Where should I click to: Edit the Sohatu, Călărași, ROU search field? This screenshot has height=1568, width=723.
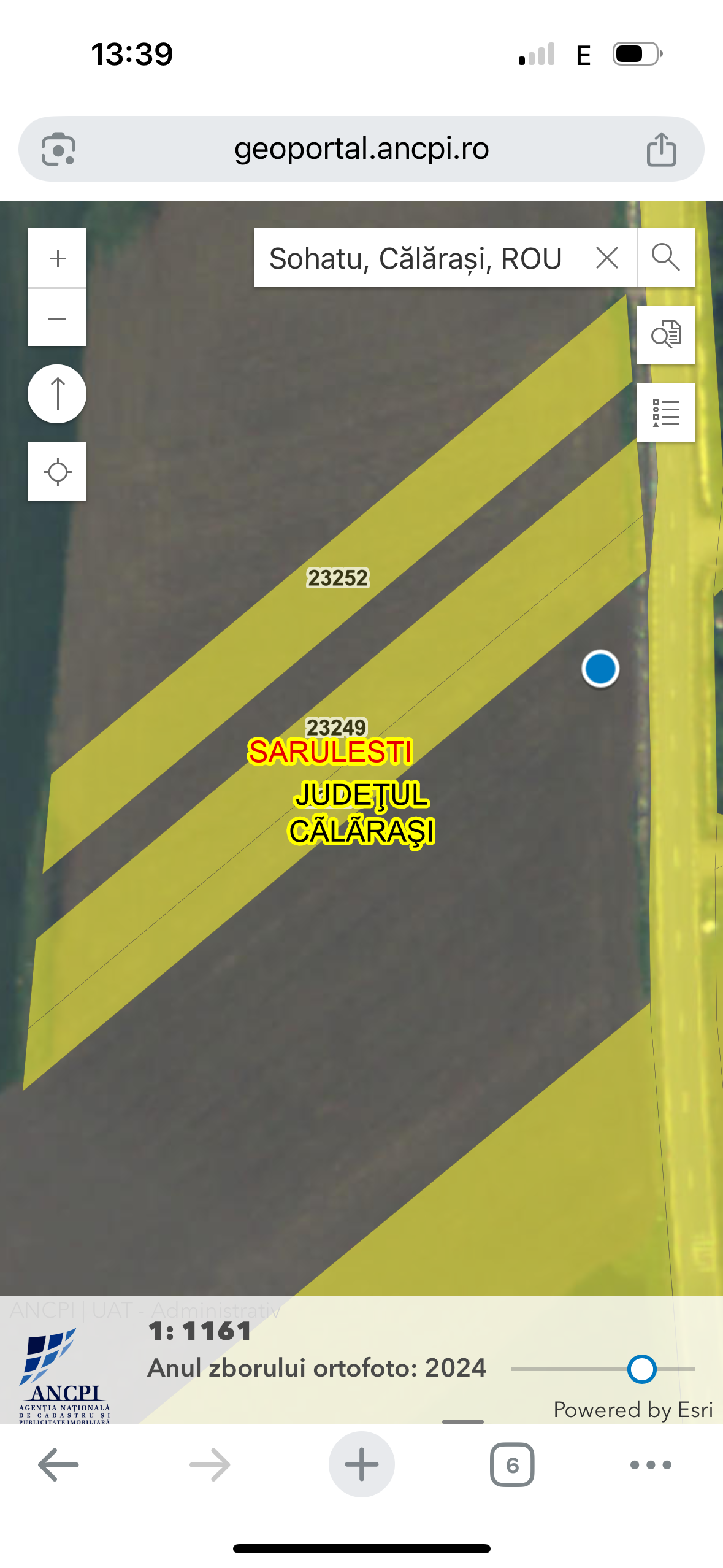416,258
